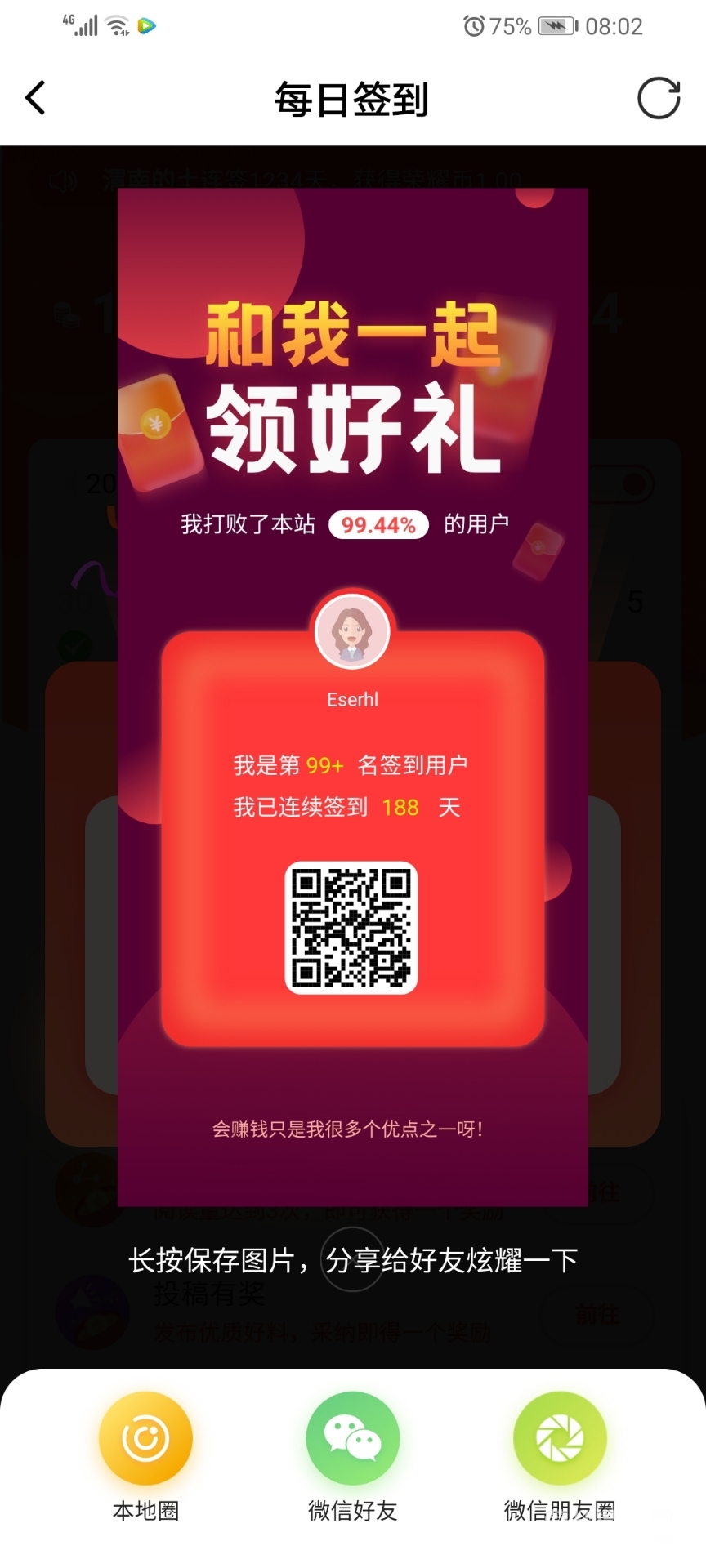Share the poster to 本地圈
This screenshot has width=706, height=1568.
click(x=145, y=1439)
